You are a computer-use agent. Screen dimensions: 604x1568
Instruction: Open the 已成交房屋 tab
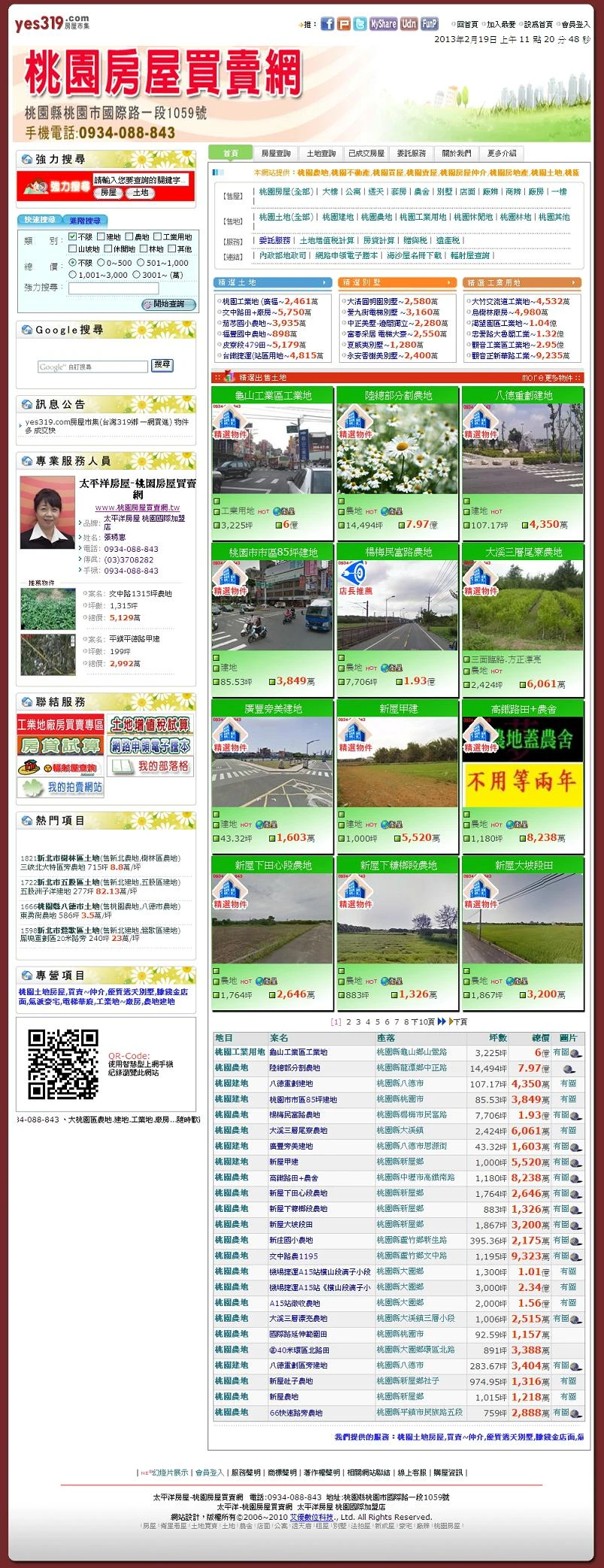(x=366, y=153)
